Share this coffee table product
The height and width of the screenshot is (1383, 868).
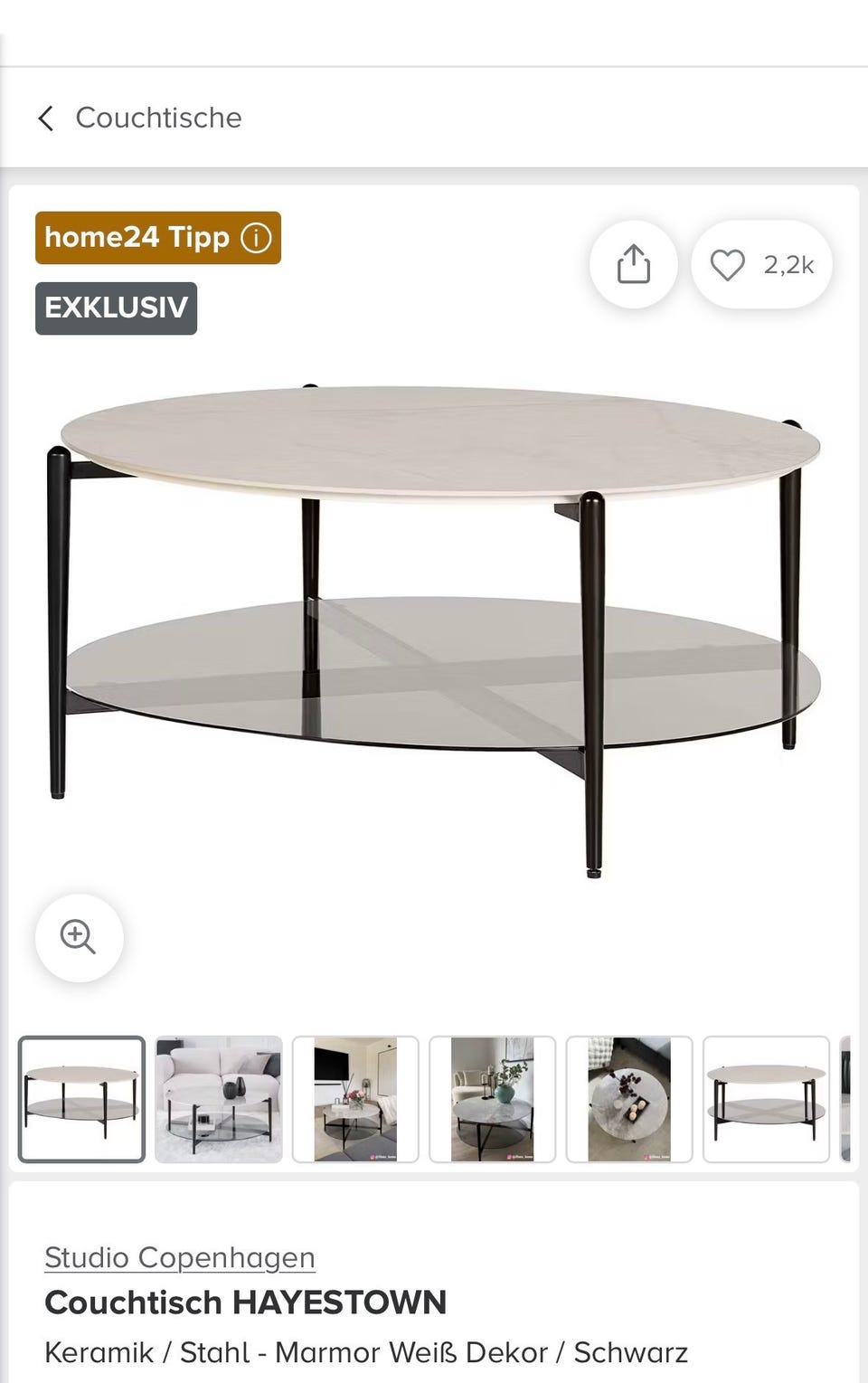pos(633,264)
